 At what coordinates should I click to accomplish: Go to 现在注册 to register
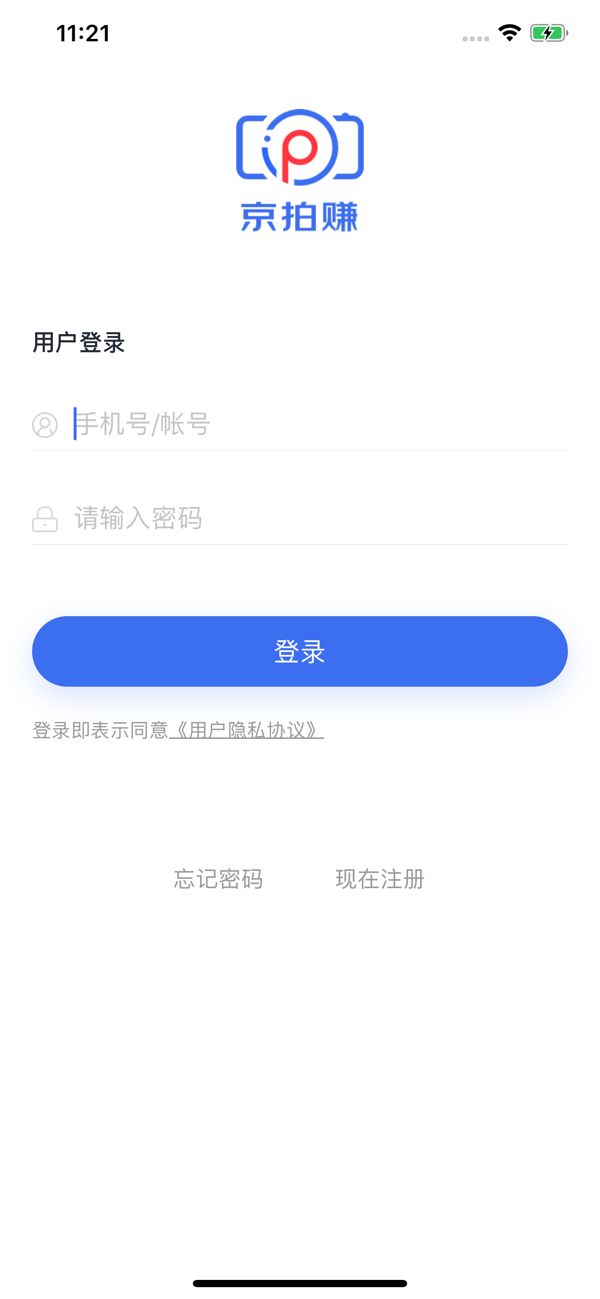point(380,879)
